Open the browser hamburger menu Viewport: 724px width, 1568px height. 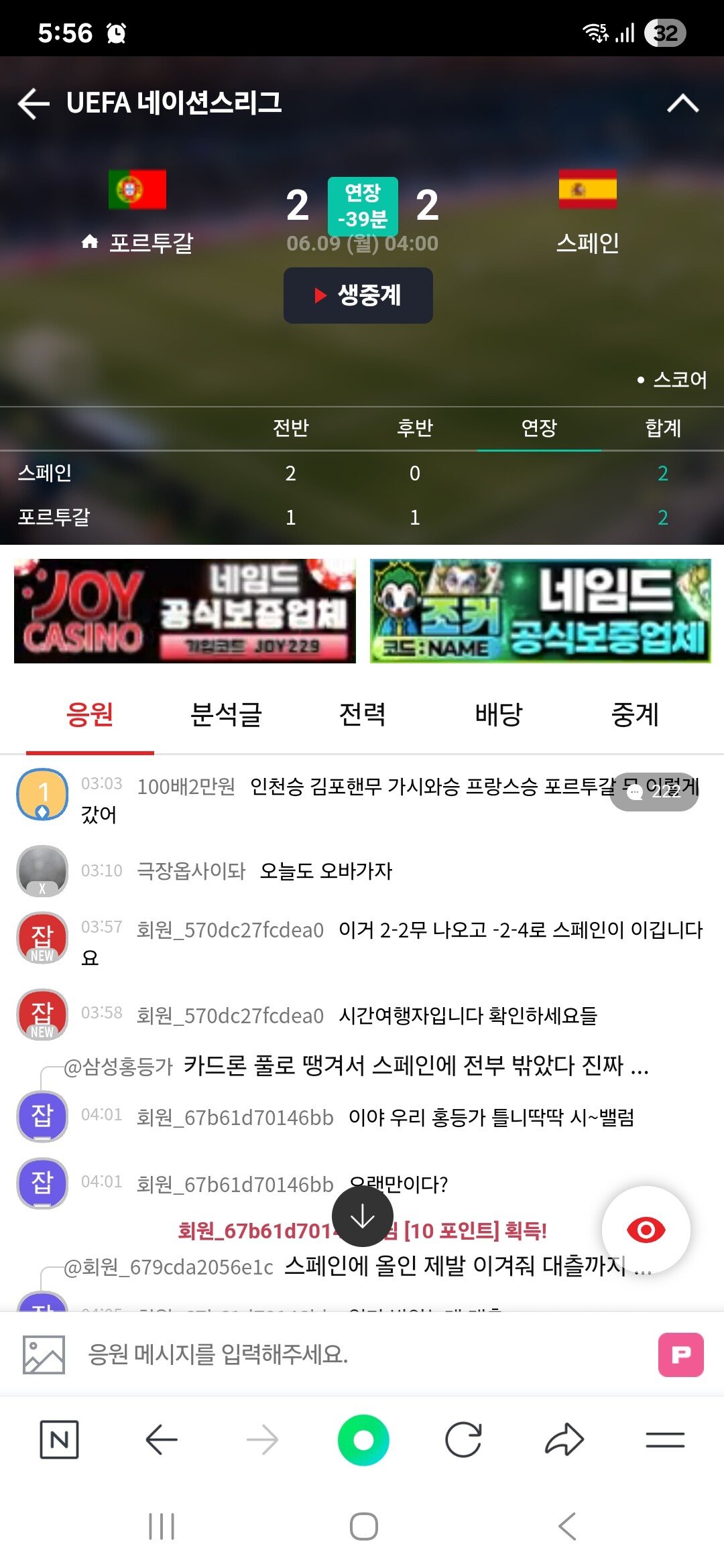(x=665, y=1439)
